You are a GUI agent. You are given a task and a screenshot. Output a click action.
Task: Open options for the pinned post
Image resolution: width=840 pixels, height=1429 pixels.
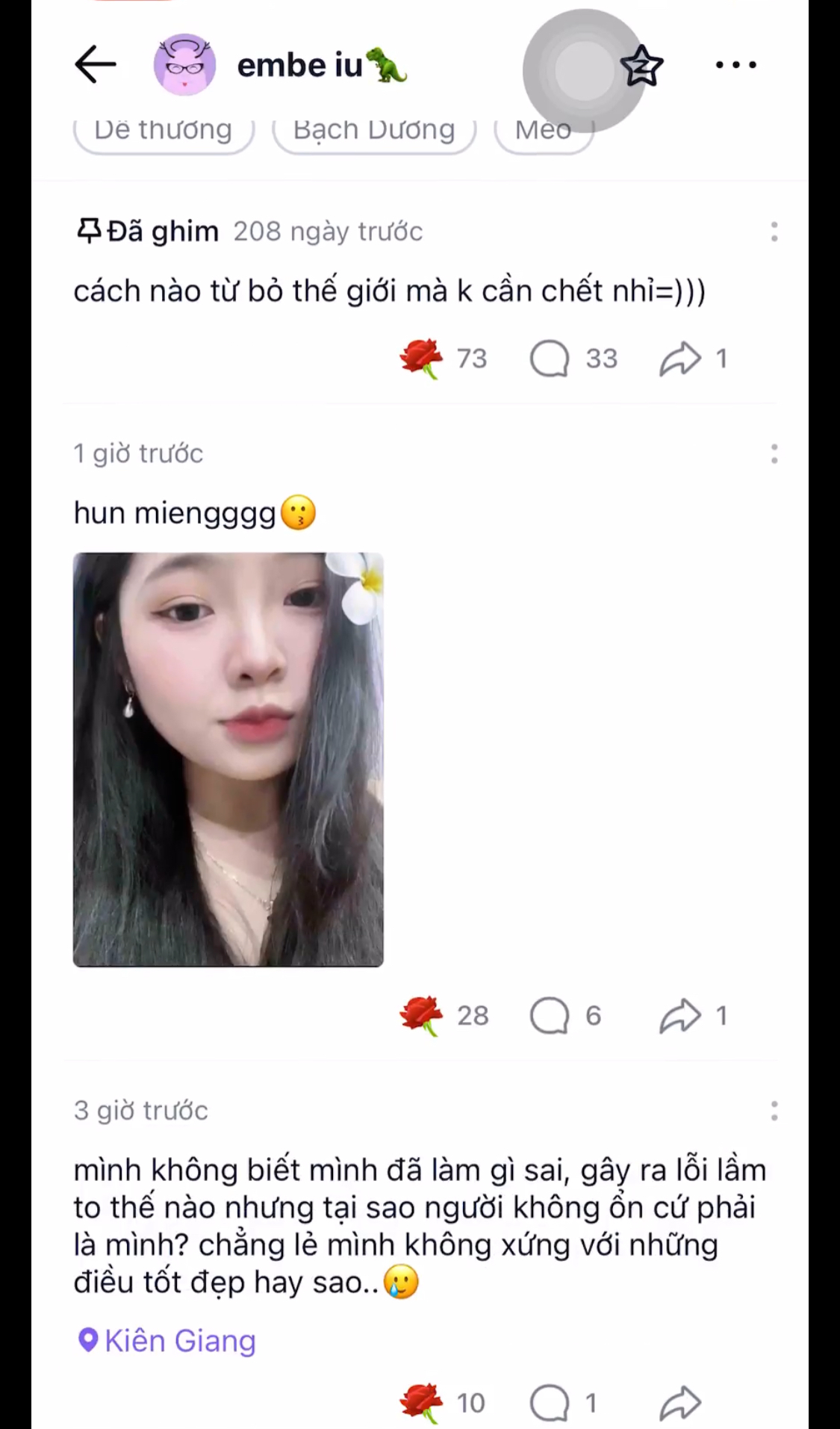click(774, 232)
